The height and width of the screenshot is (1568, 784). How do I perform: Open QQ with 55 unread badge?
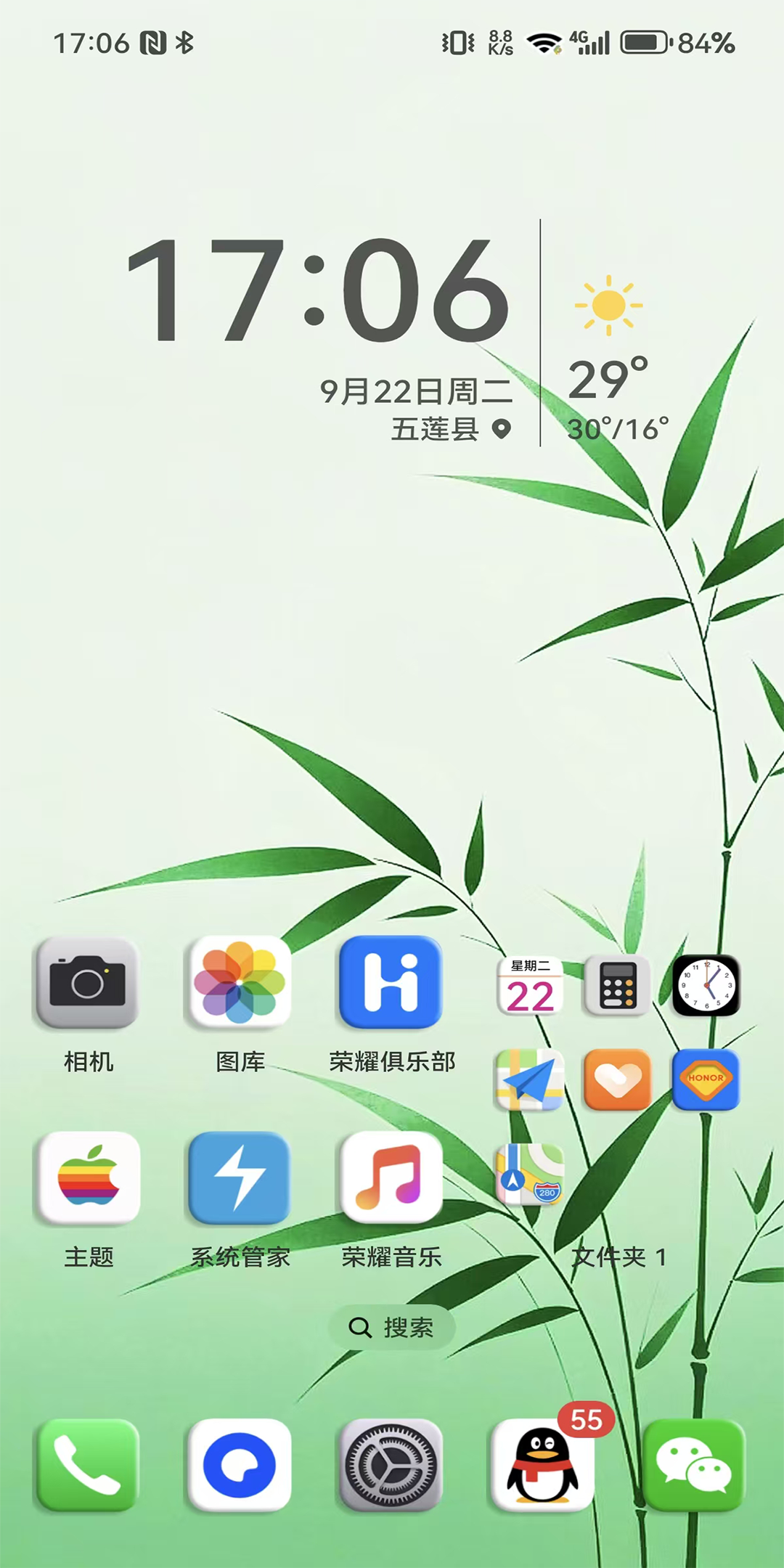[x=543, y=1466]
